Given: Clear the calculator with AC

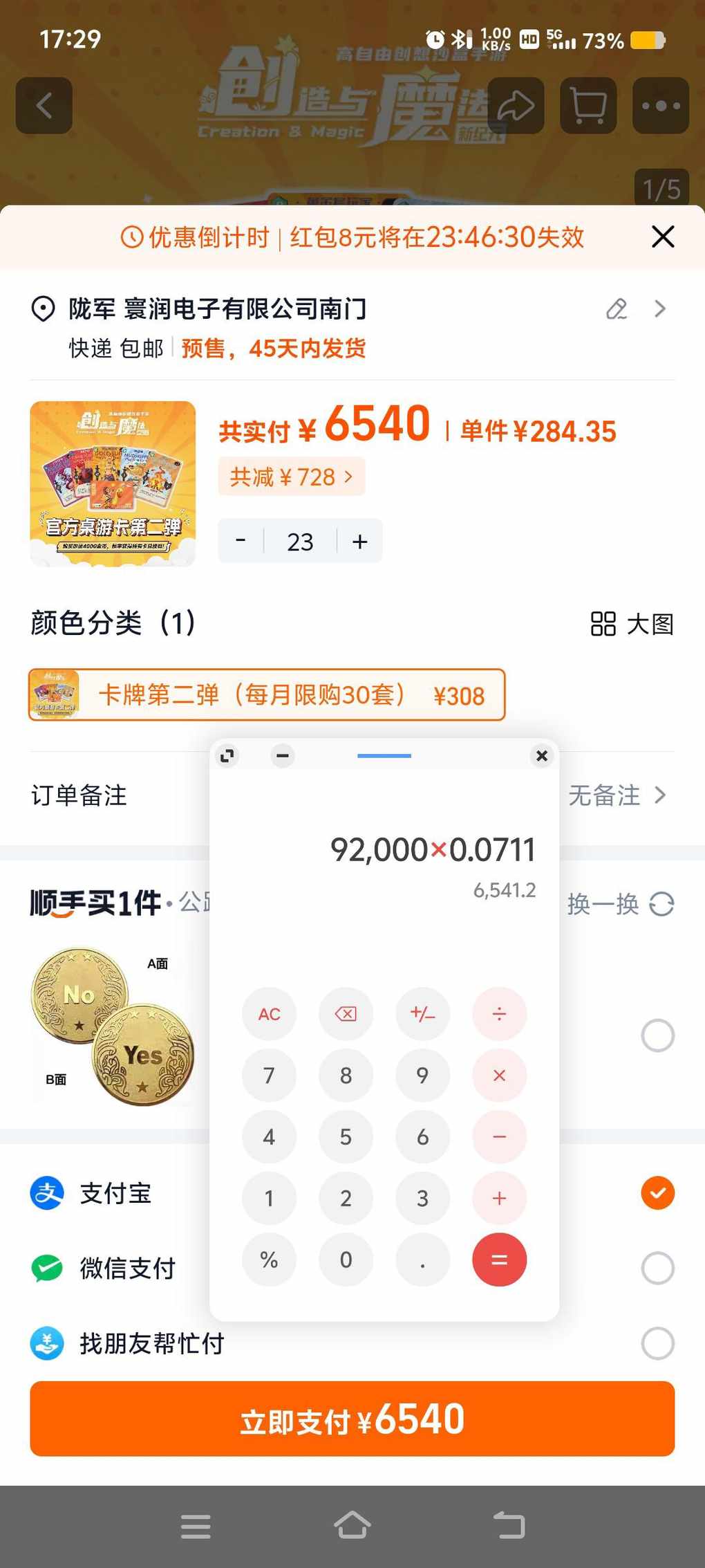Looking at the screenshot, I should pyautogui.click(x=269, y=1014).
